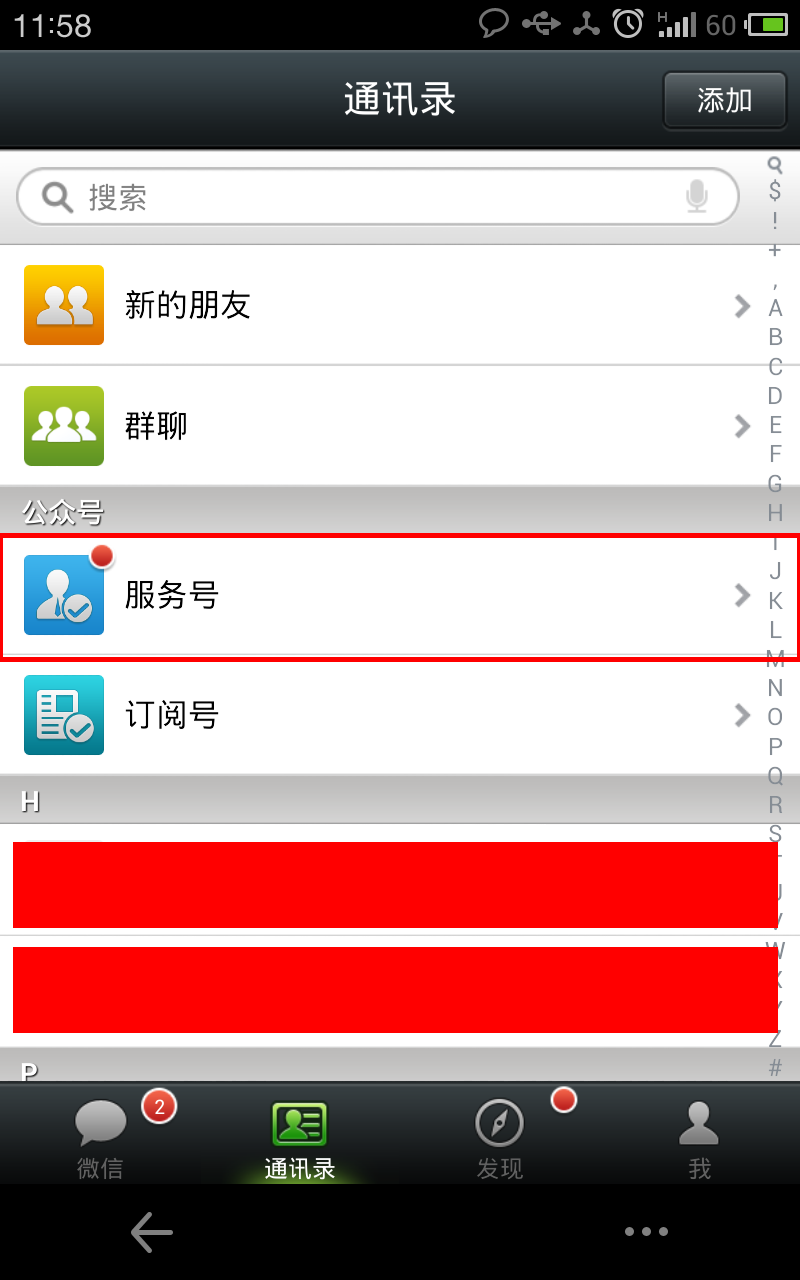Select the 通讯录 tab
Viewport: 800px width, 1280px height.
300,1136
